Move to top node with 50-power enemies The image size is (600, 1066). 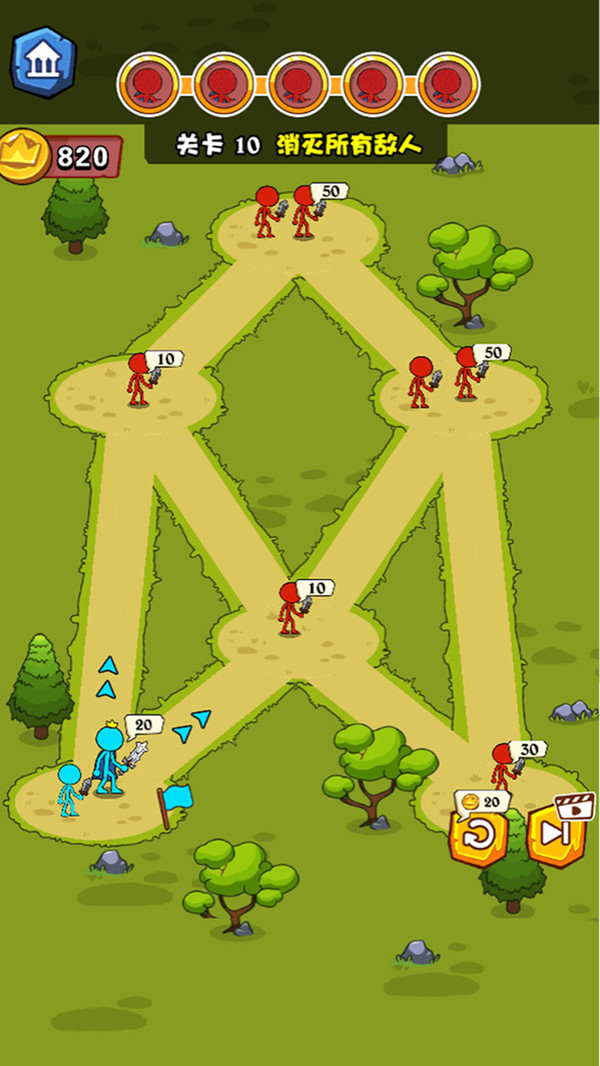click(285, 213)
